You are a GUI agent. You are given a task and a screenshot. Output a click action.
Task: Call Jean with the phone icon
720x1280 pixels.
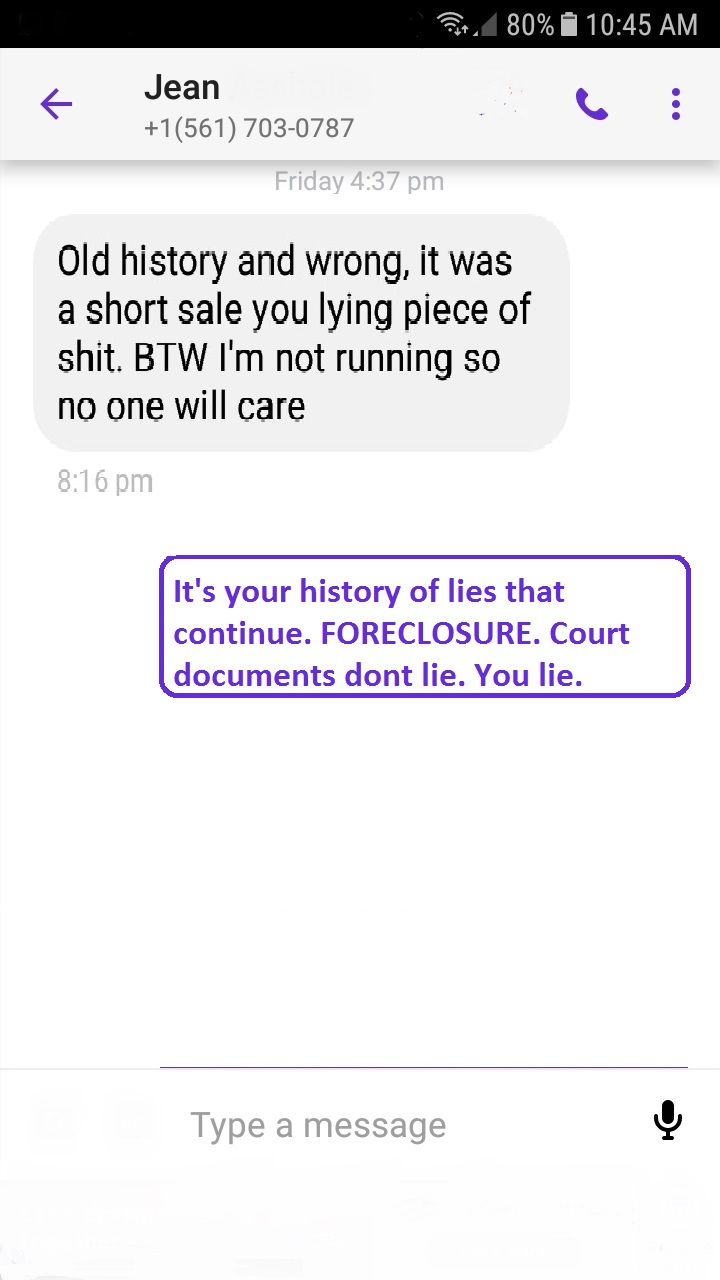[591, 104]
